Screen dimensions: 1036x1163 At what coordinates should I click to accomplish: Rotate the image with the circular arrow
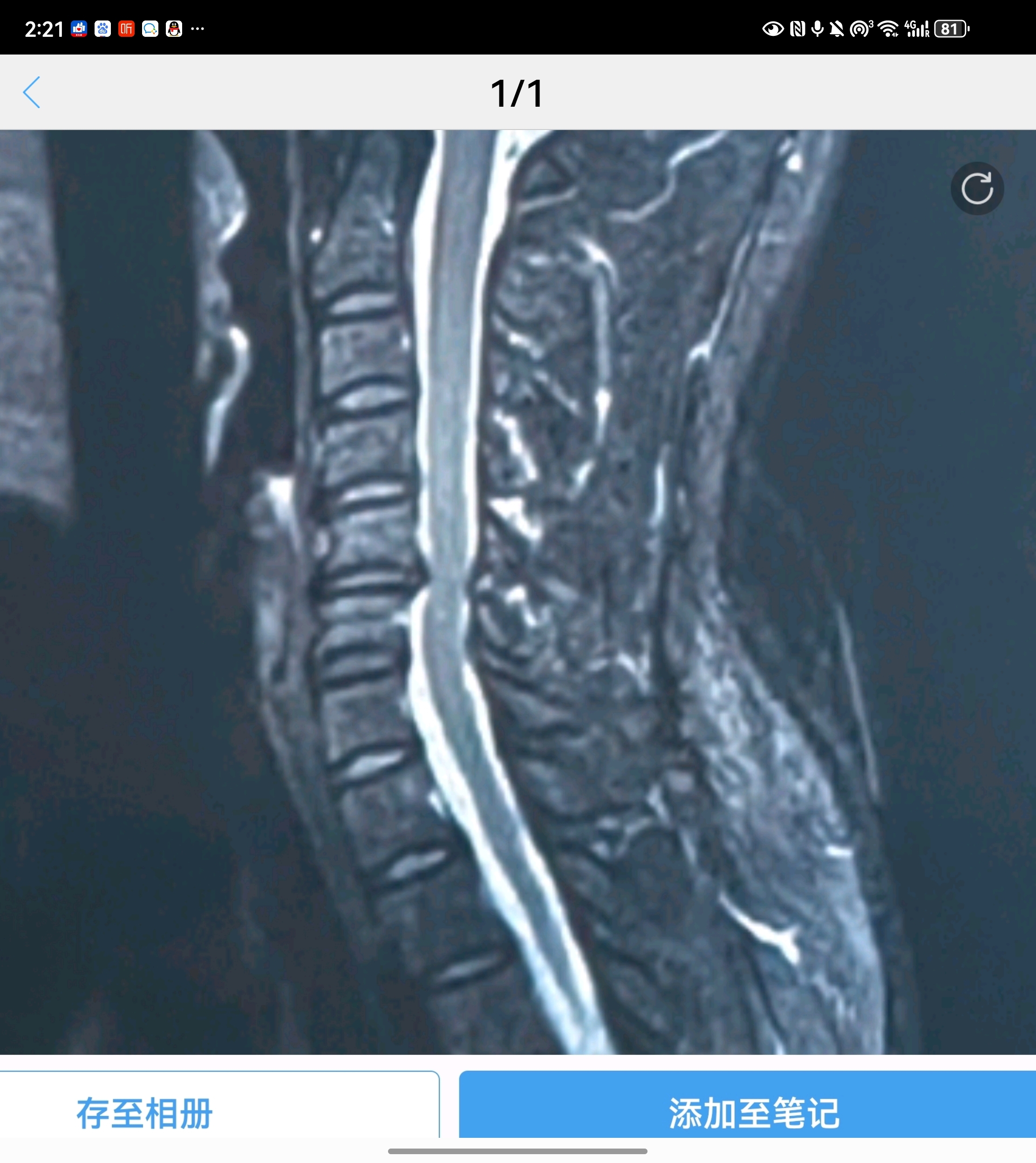pos(977,188)
